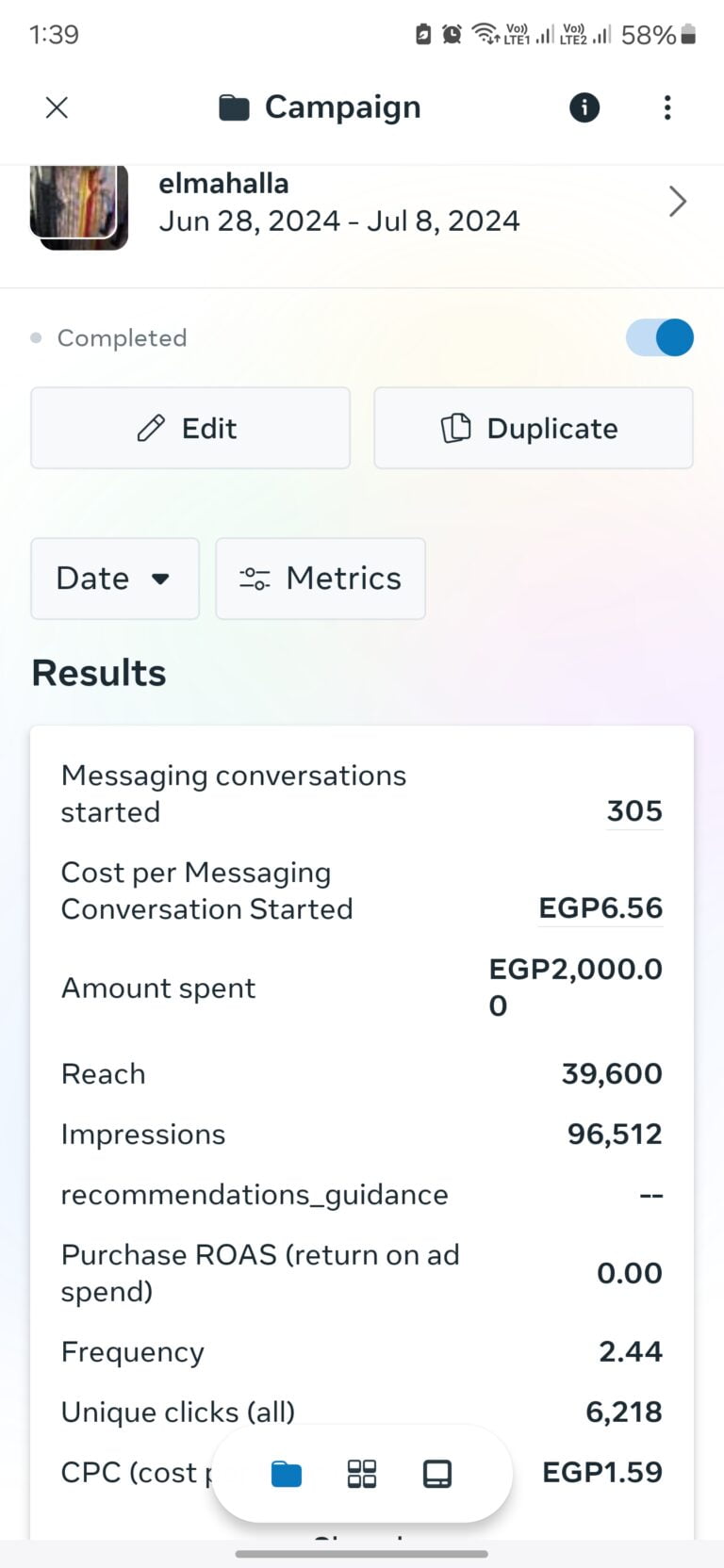This screenshot has height=1568, width=724.
Task: Expand the Date dropdown
Action: (x=115, y=579)
